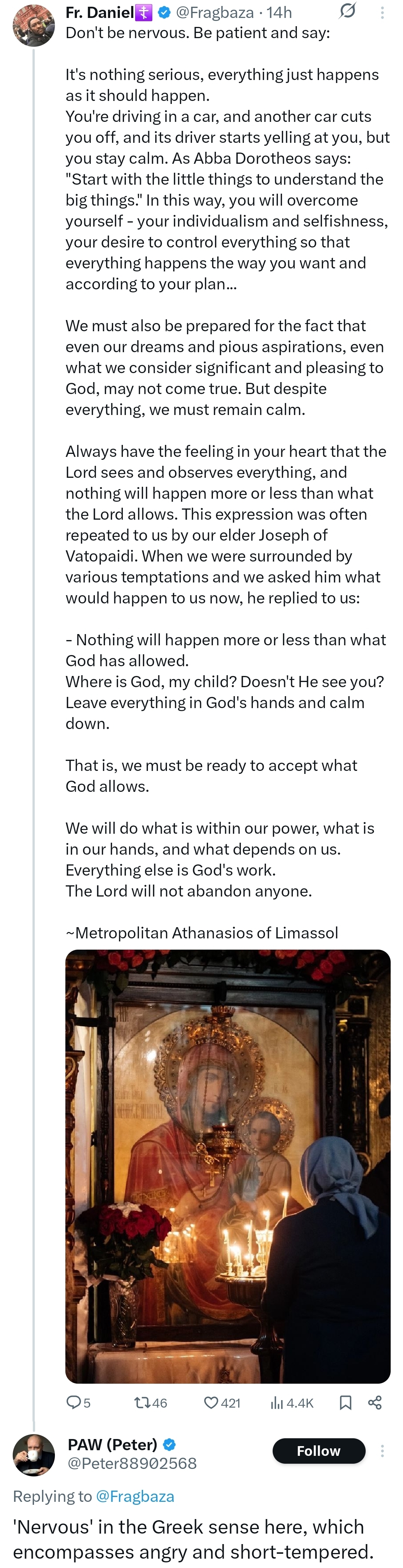Image resolution: width=403 pixels, height=1568 pixels.
Task: Open overflow menu on PAW (Peter)'s reply
Action: click(382, 1451)
